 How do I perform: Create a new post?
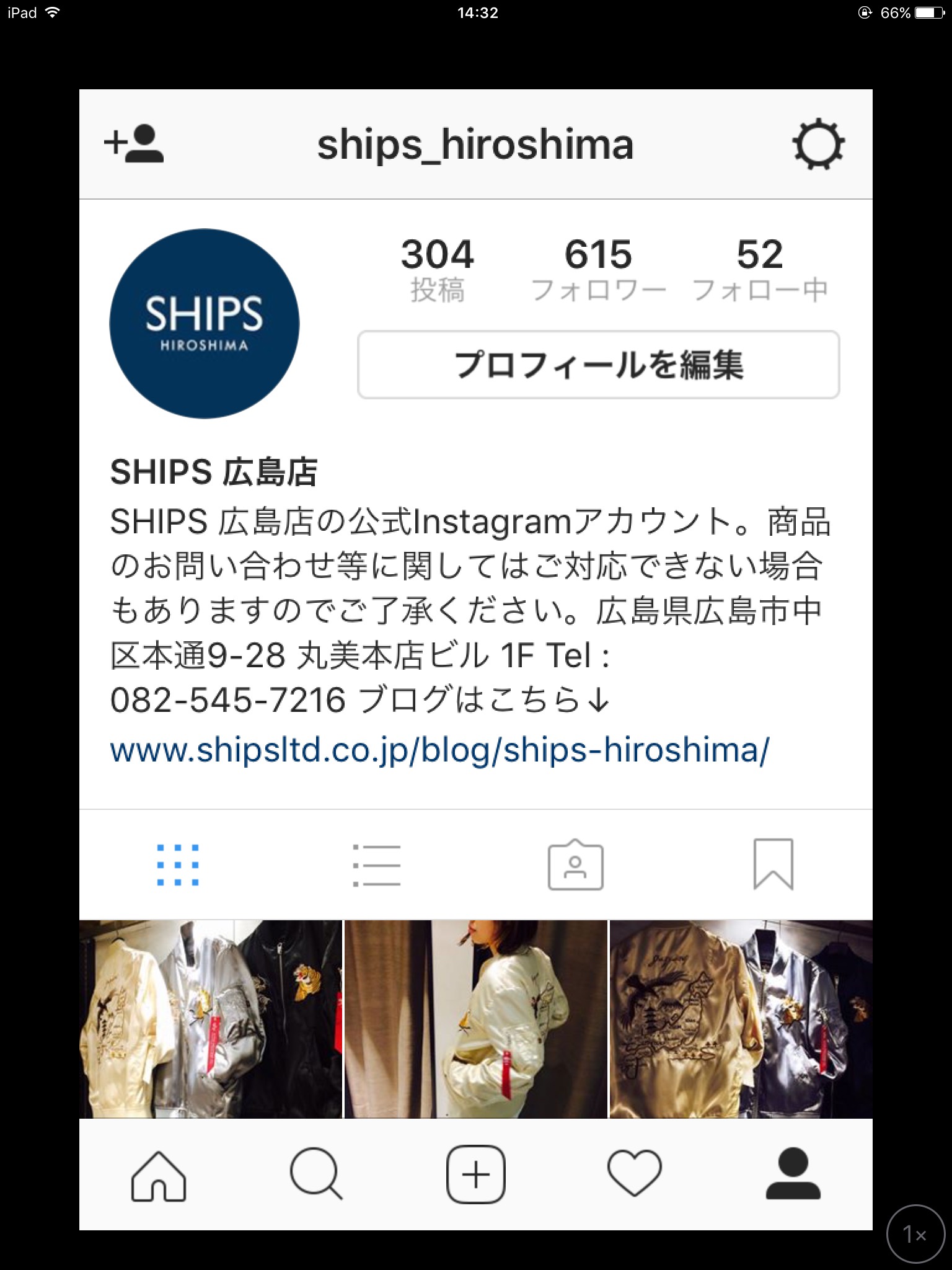(x=475, y=1175)
